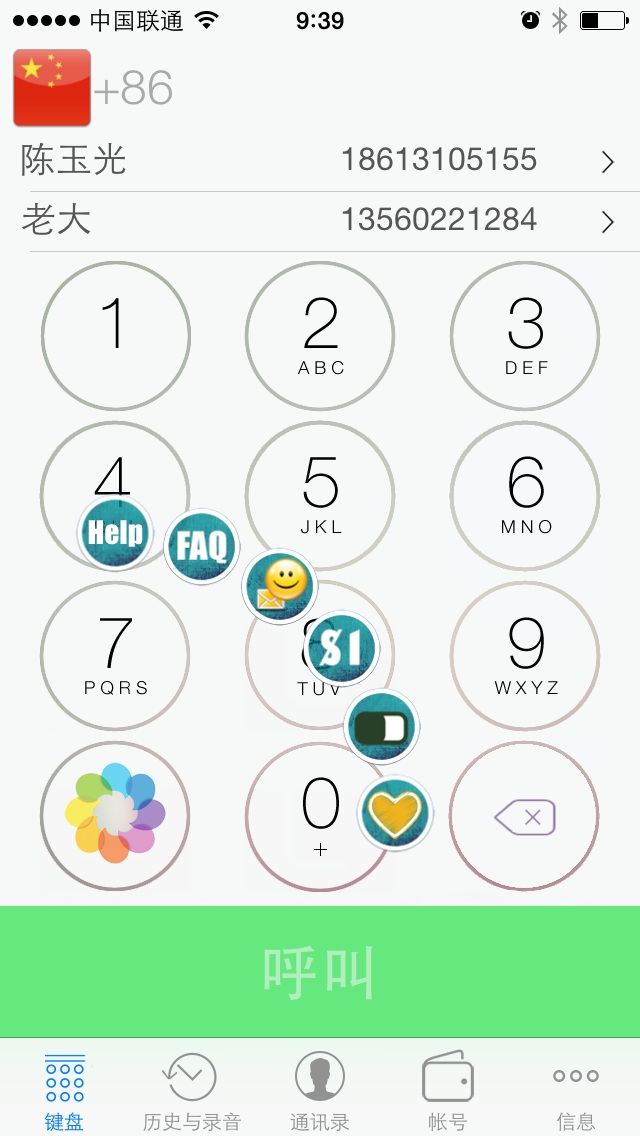Select contact 老大 13560221284

tap(320, 220)
